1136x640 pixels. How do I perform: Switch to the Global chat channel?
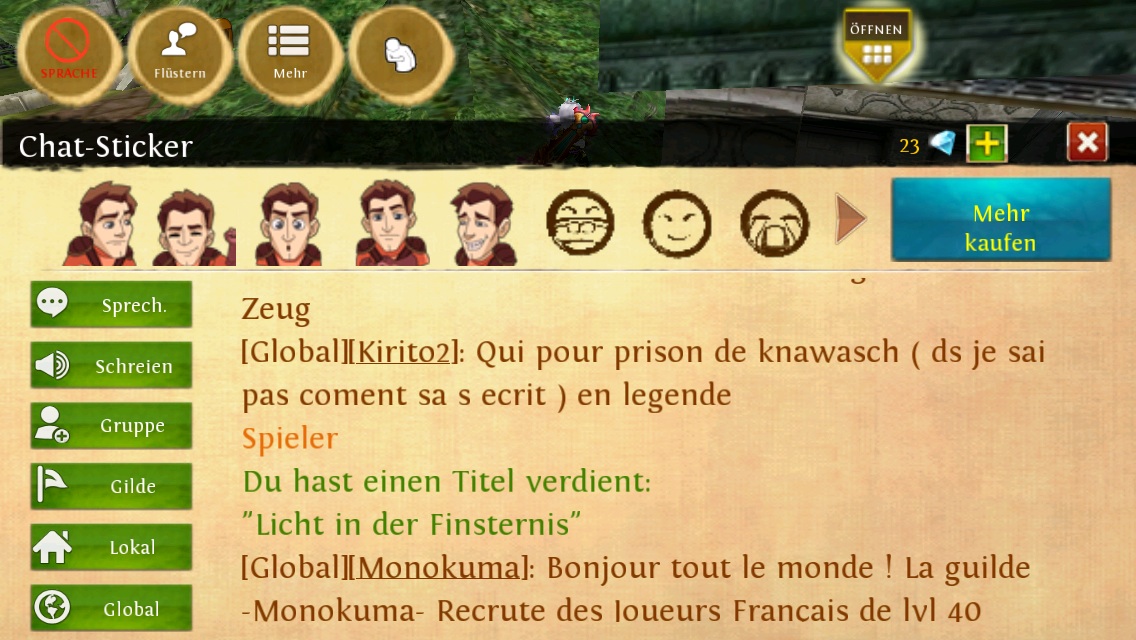click(x=111, y=608)
